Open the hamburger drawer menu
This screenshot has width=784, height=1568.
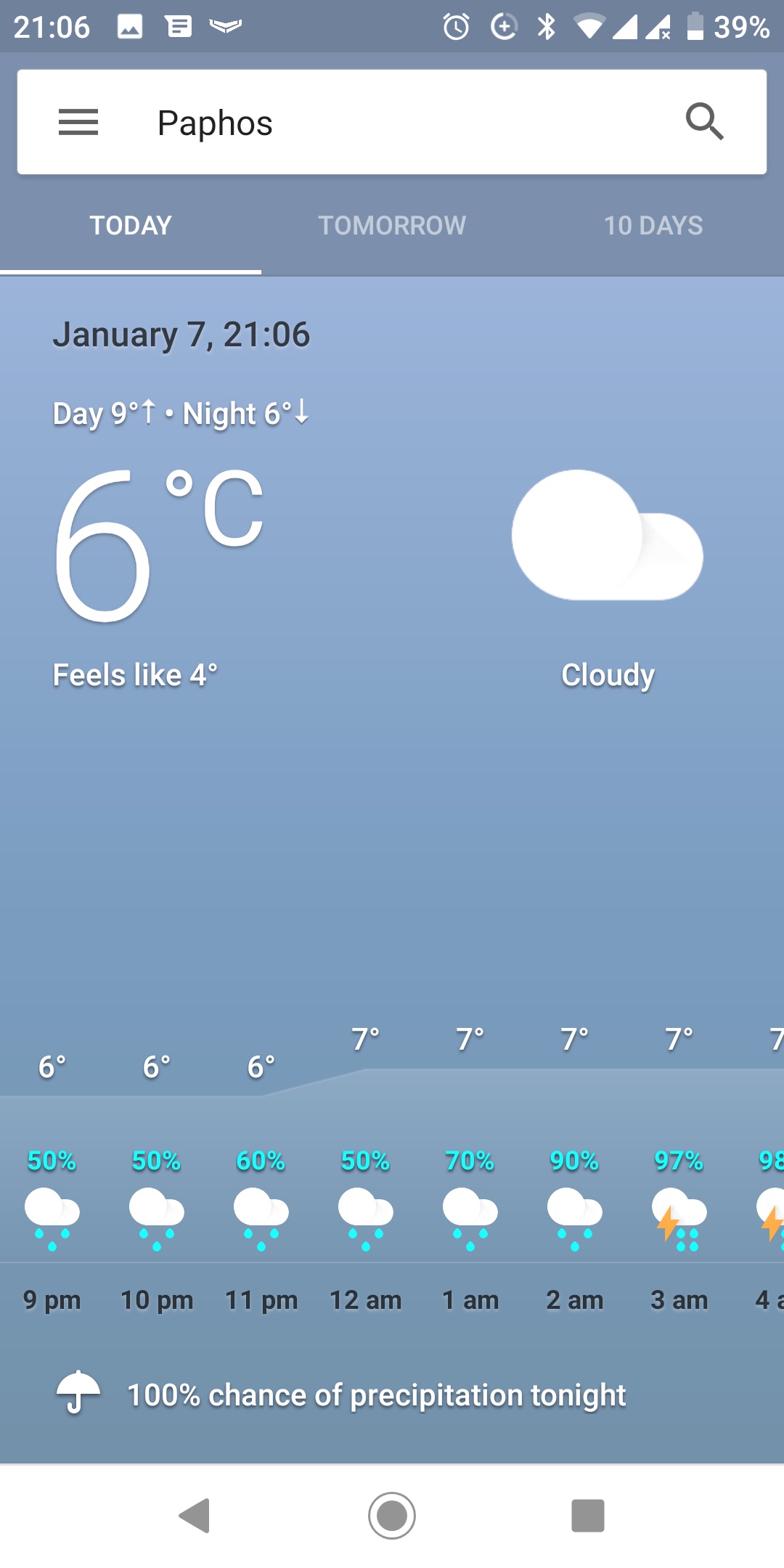click(x=78, y=122)
